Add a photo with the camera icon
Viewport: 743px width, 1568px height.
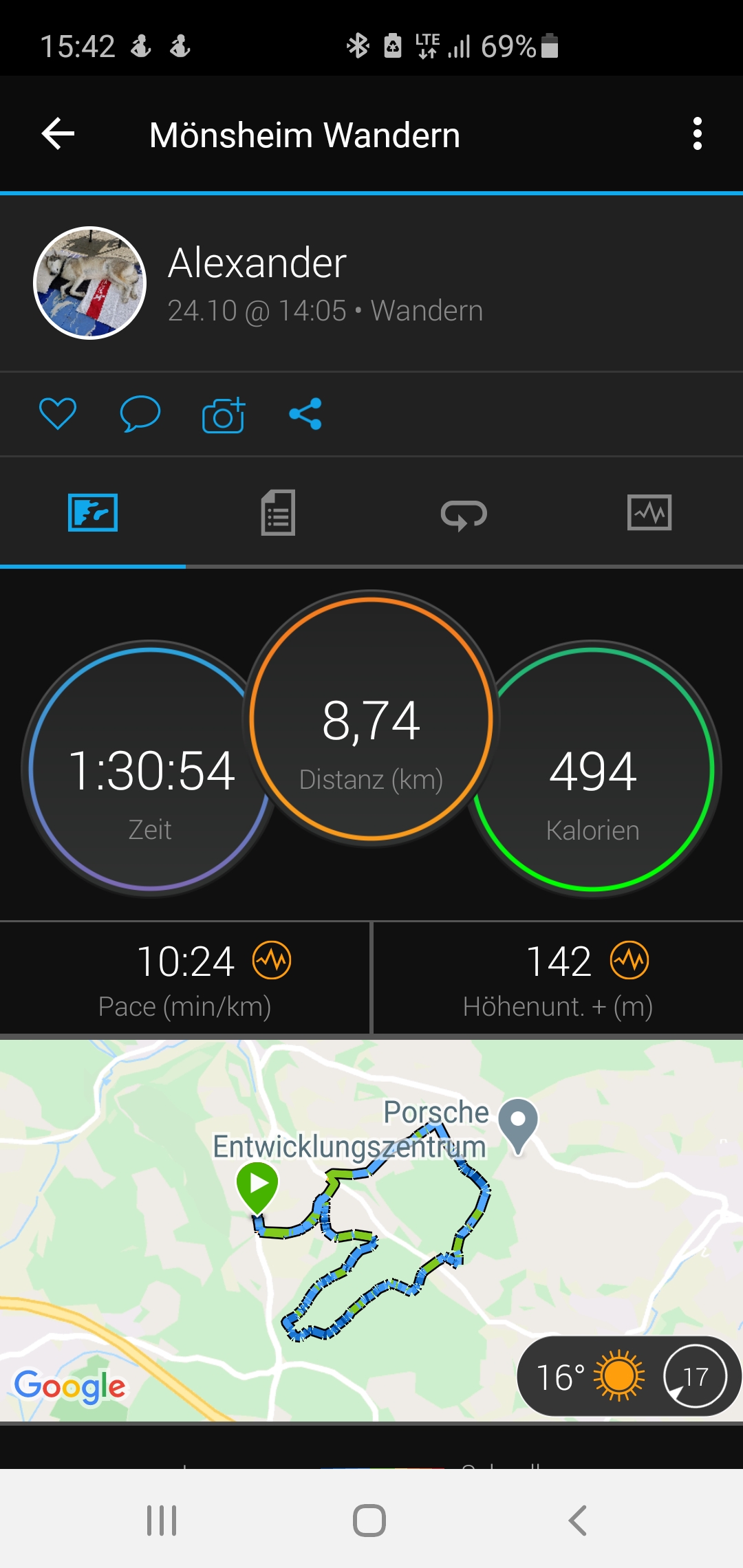pyautogui.click(x=224, y=415)
